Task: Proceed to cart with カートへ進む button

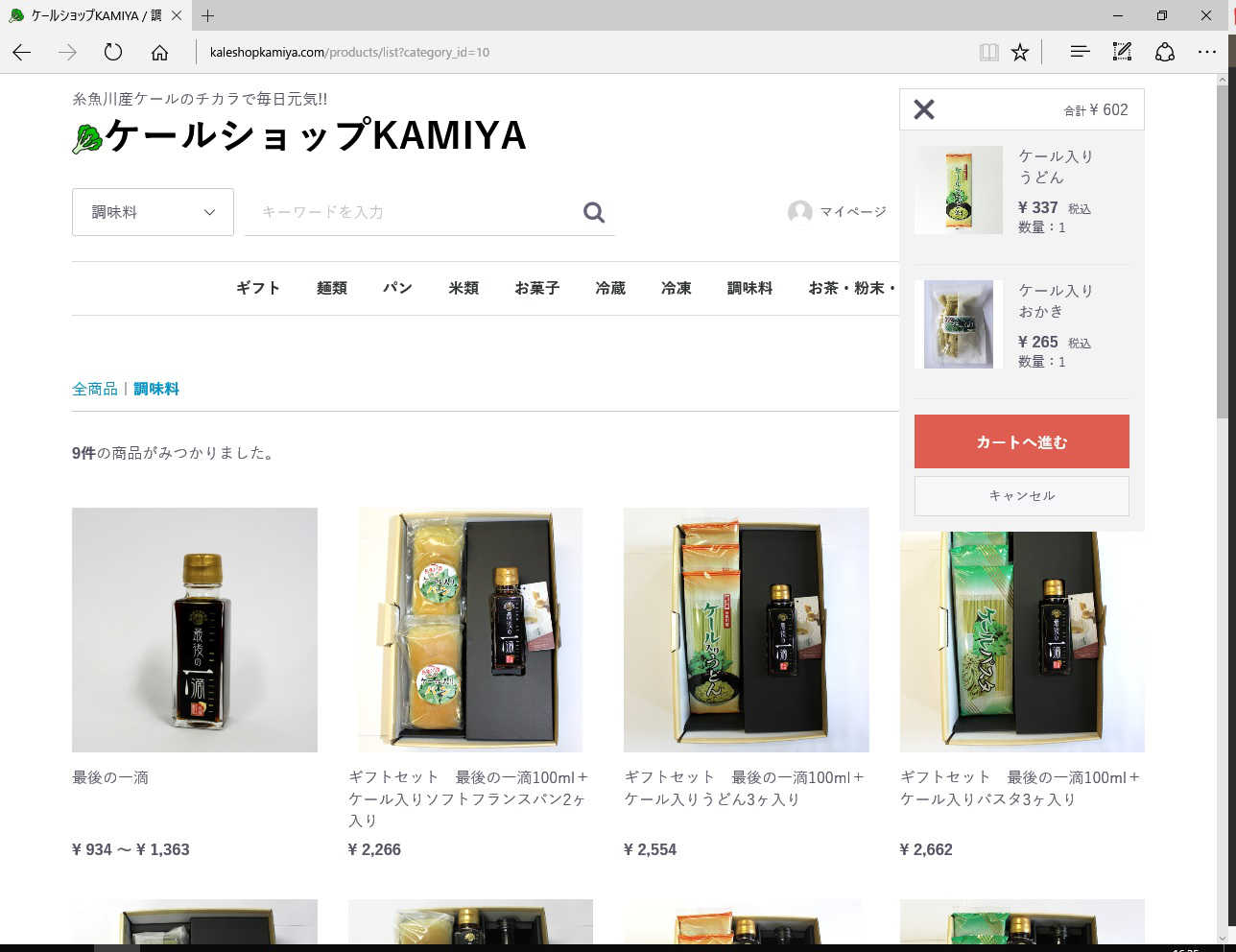Action: coord(1021,441)
